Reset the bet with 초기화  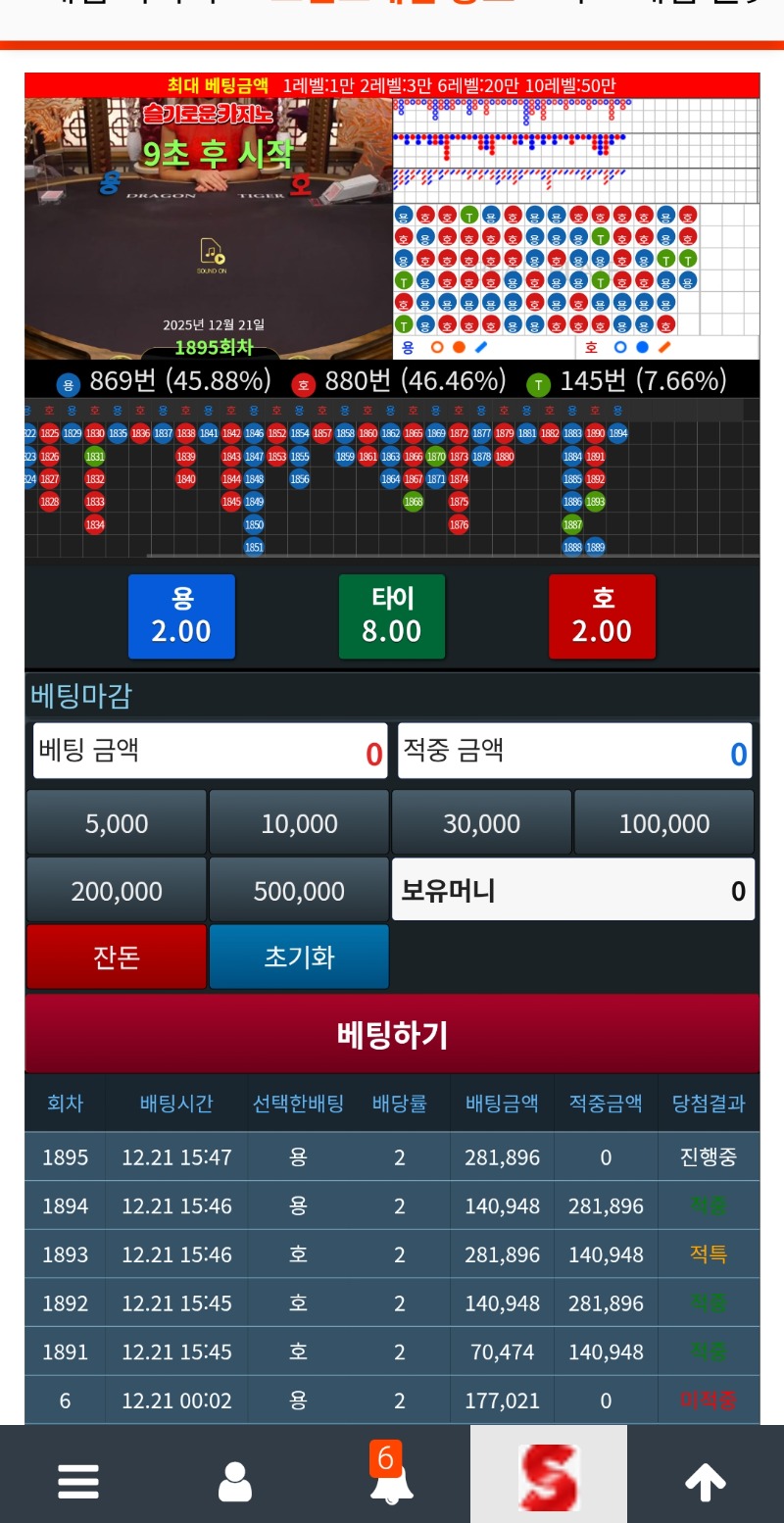click(299, 957)
